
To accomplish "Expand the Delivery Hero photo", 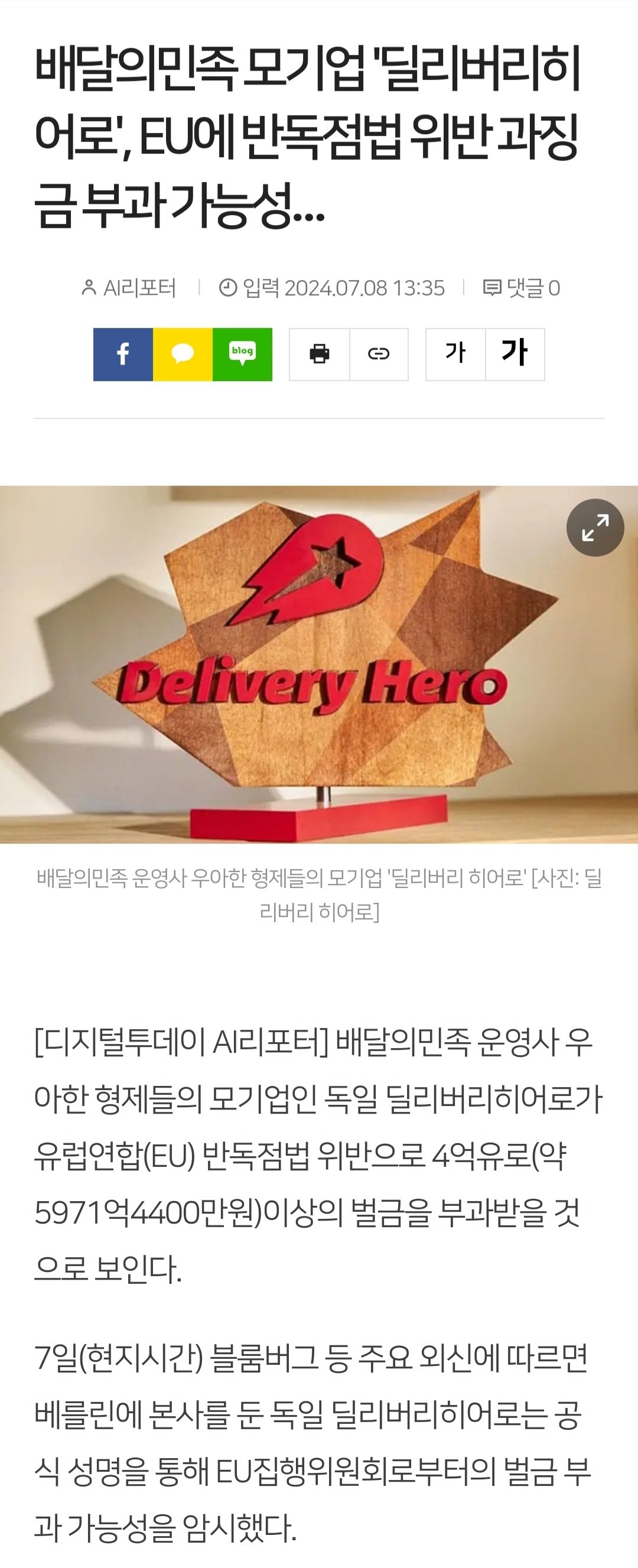I will [595, 528].
